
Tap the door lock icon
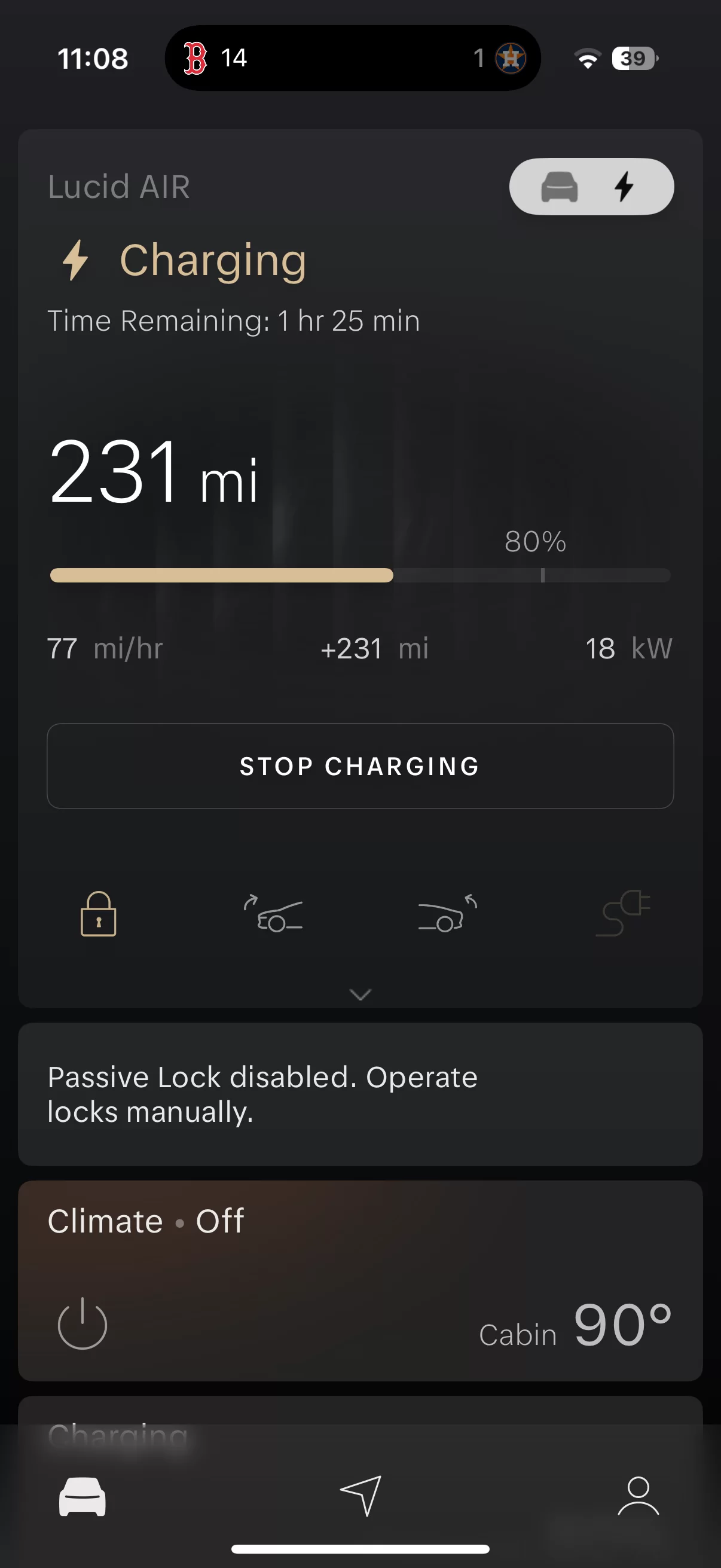click(98, 914)
